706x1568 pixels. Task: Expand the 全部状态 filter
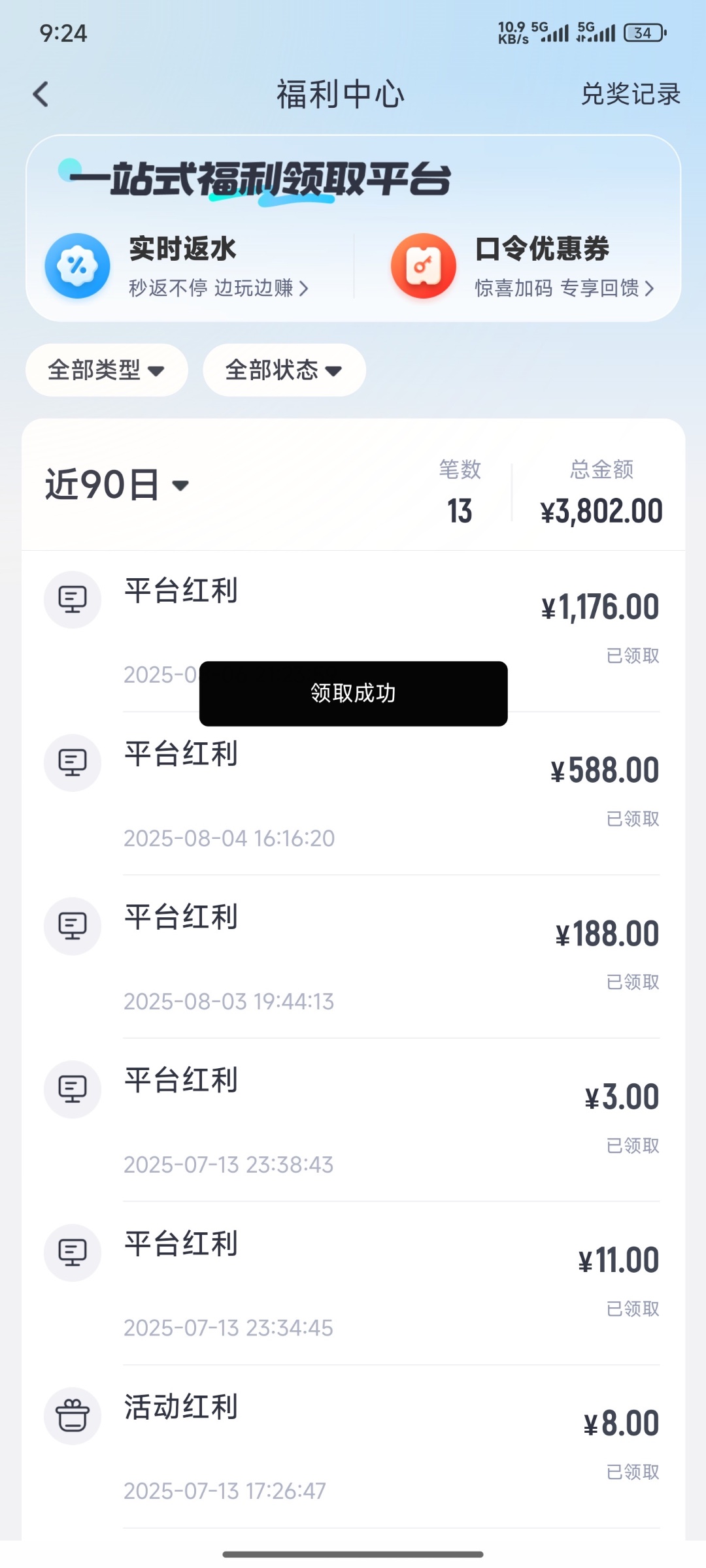coord(284,370)
